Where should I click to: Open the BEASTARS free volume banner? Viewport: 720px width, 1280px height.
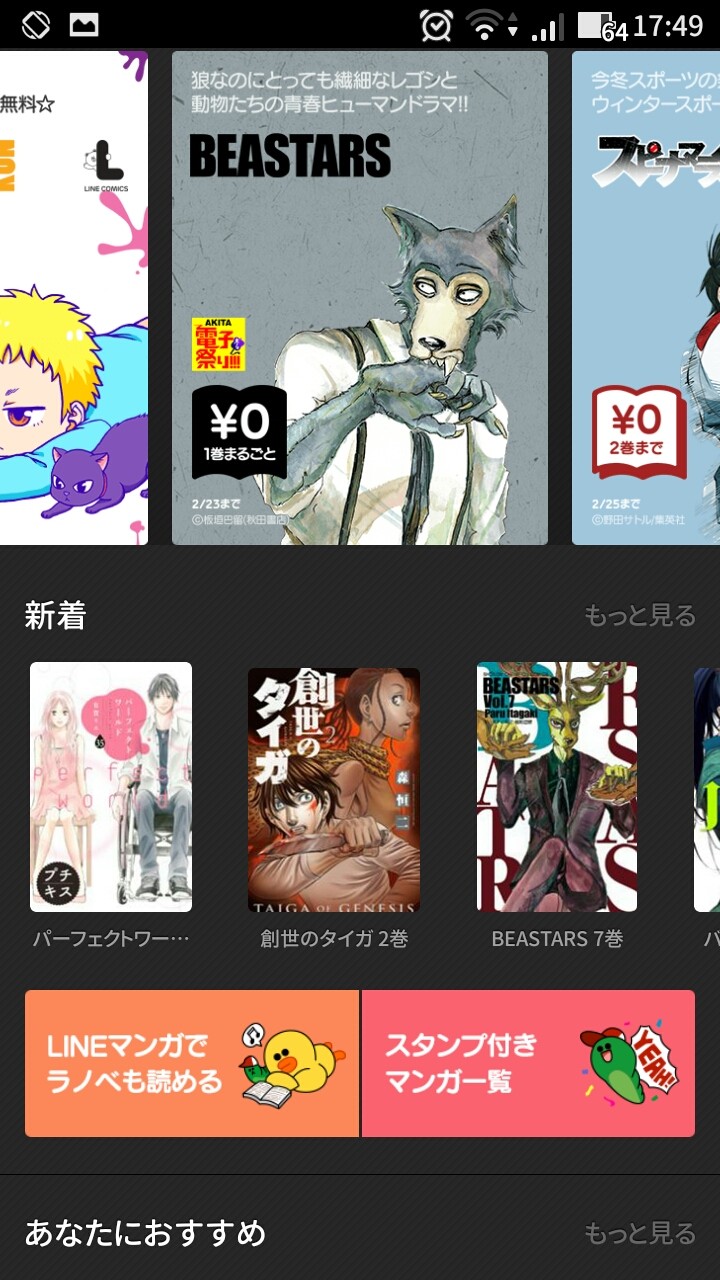[x=360, y=298]
